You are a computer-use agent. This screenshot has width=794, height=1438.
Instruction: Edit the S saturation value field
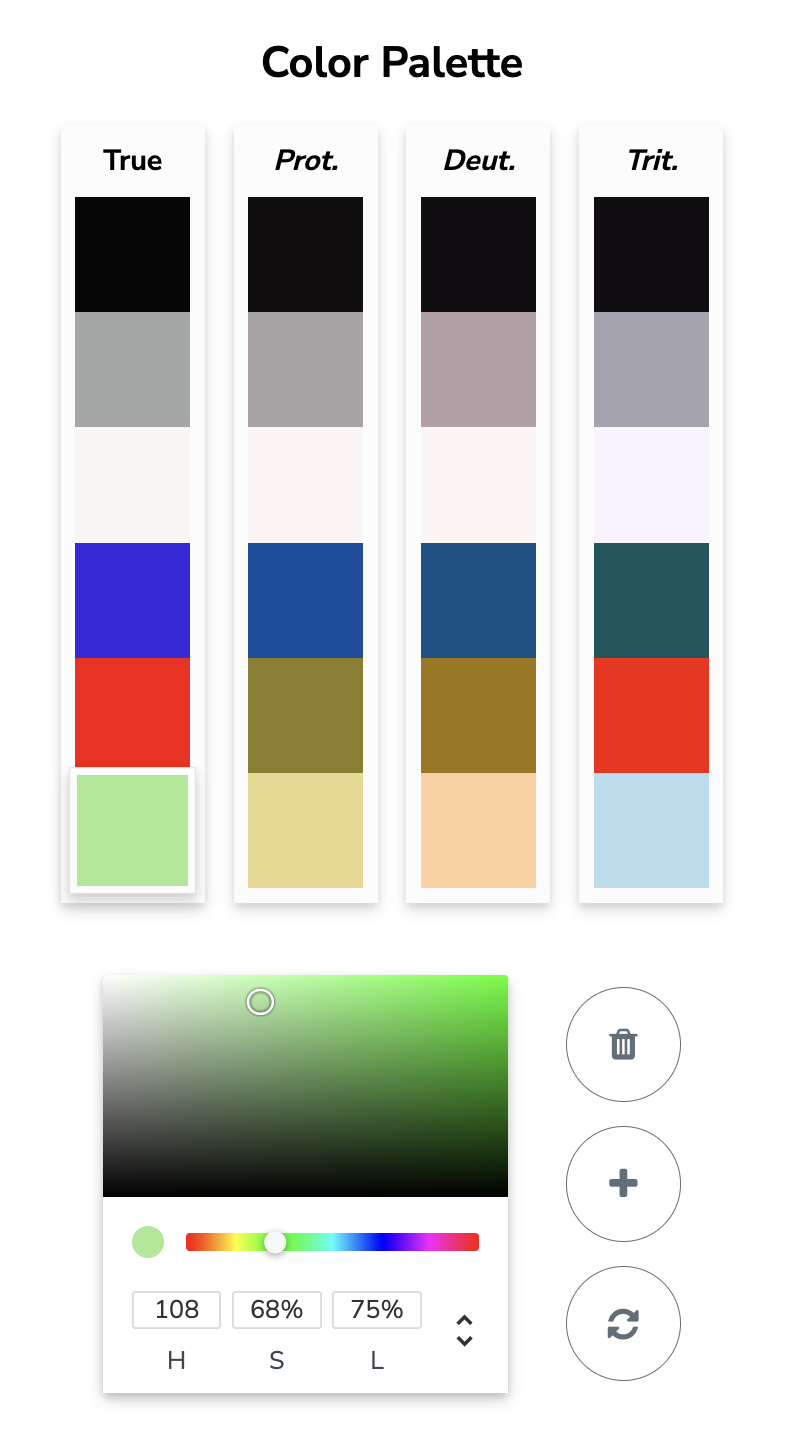(x=276, y=1310)
